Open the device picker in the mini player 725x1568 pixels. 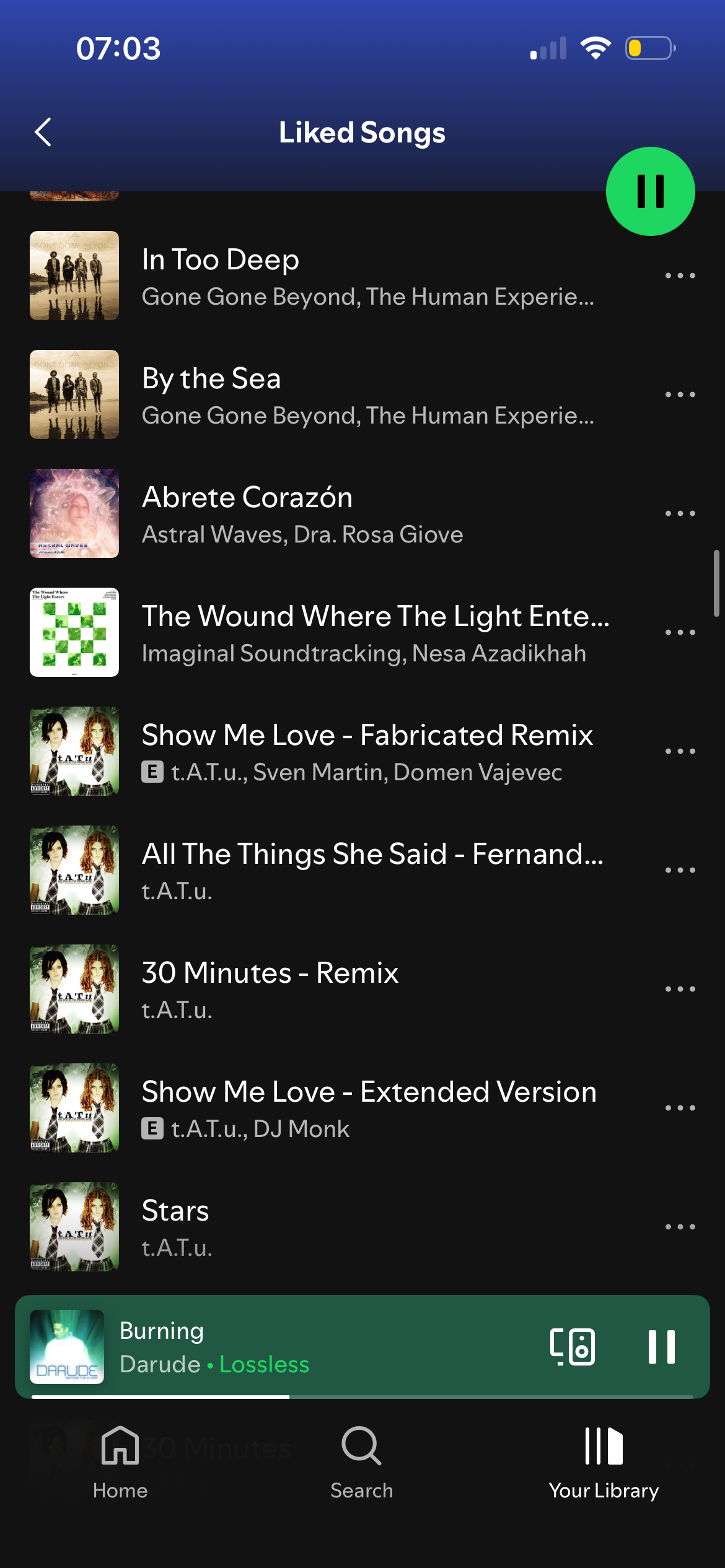[x=573, y=1347]
